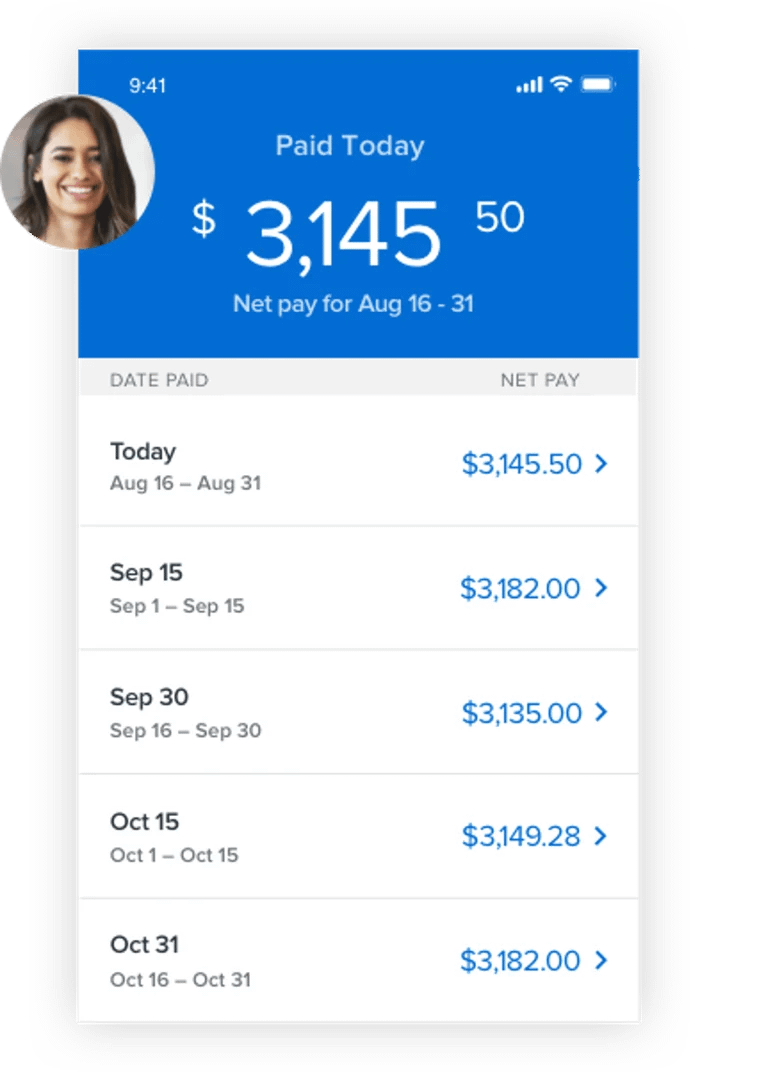
Task: Open the profile picture avatar
Action: pos(78,170)
